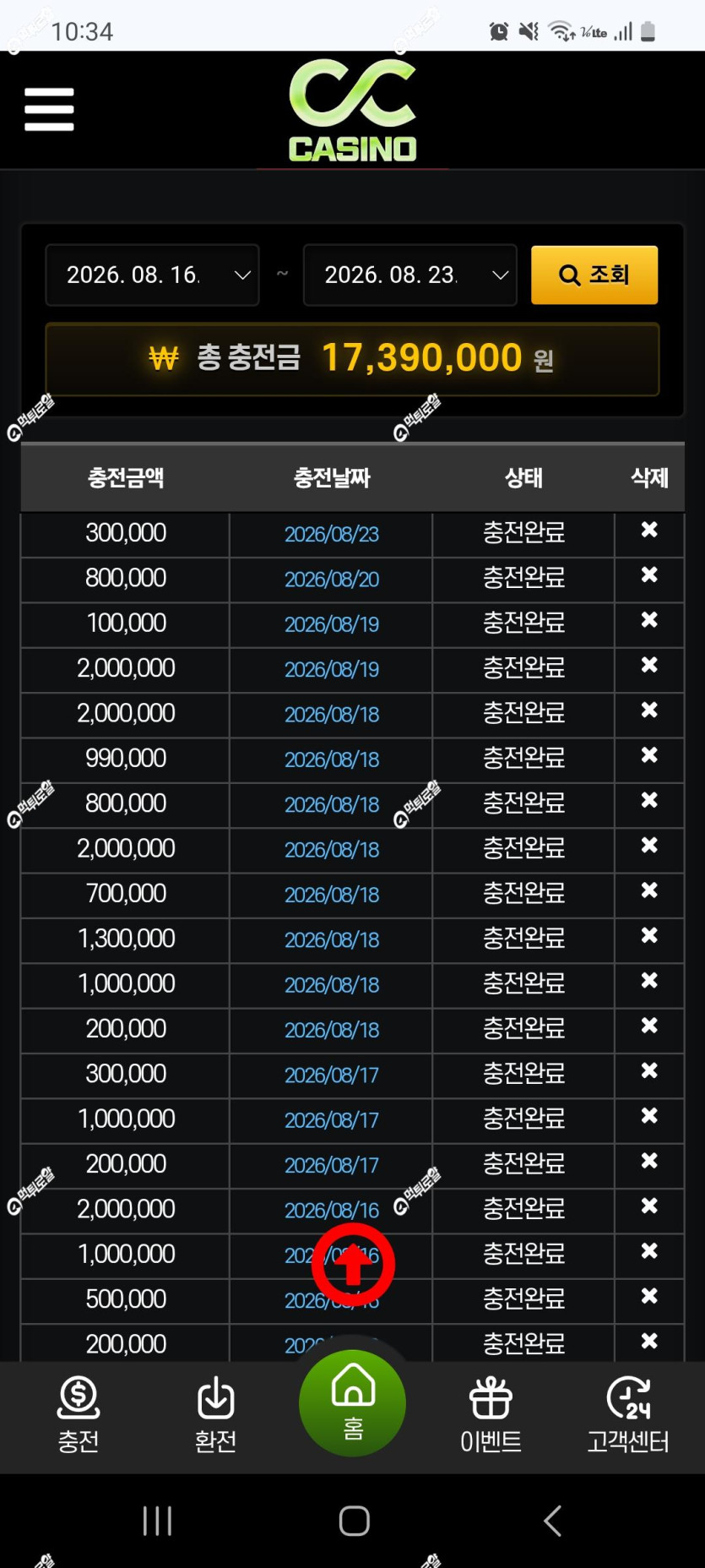Delete the 800,000 charge dated 2026/08/20
Screen dimensions: 705x1568
coord(649,575)
